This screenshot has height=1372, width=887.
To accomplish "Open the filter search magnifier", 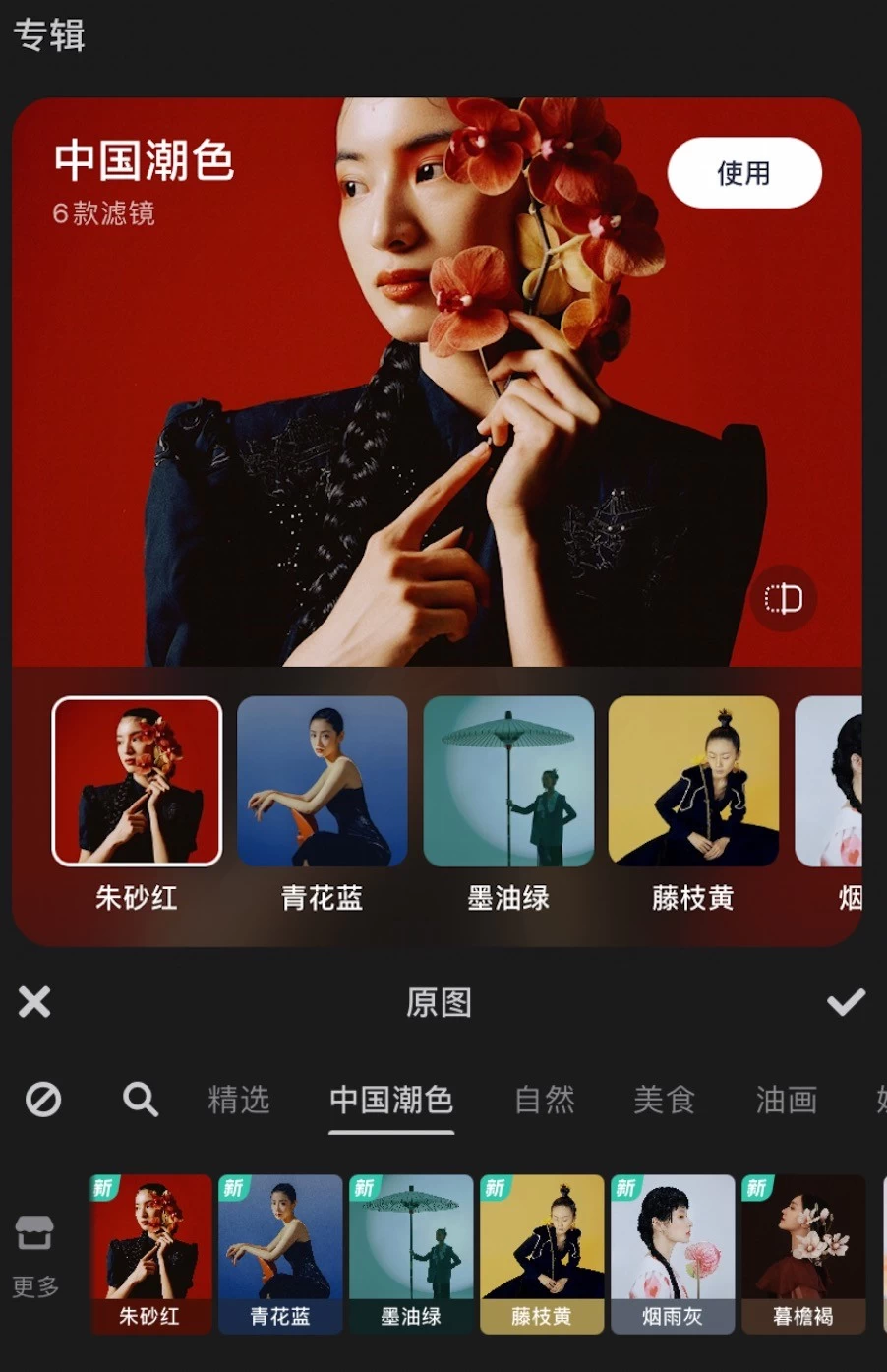I will (x=140, y=1099).
